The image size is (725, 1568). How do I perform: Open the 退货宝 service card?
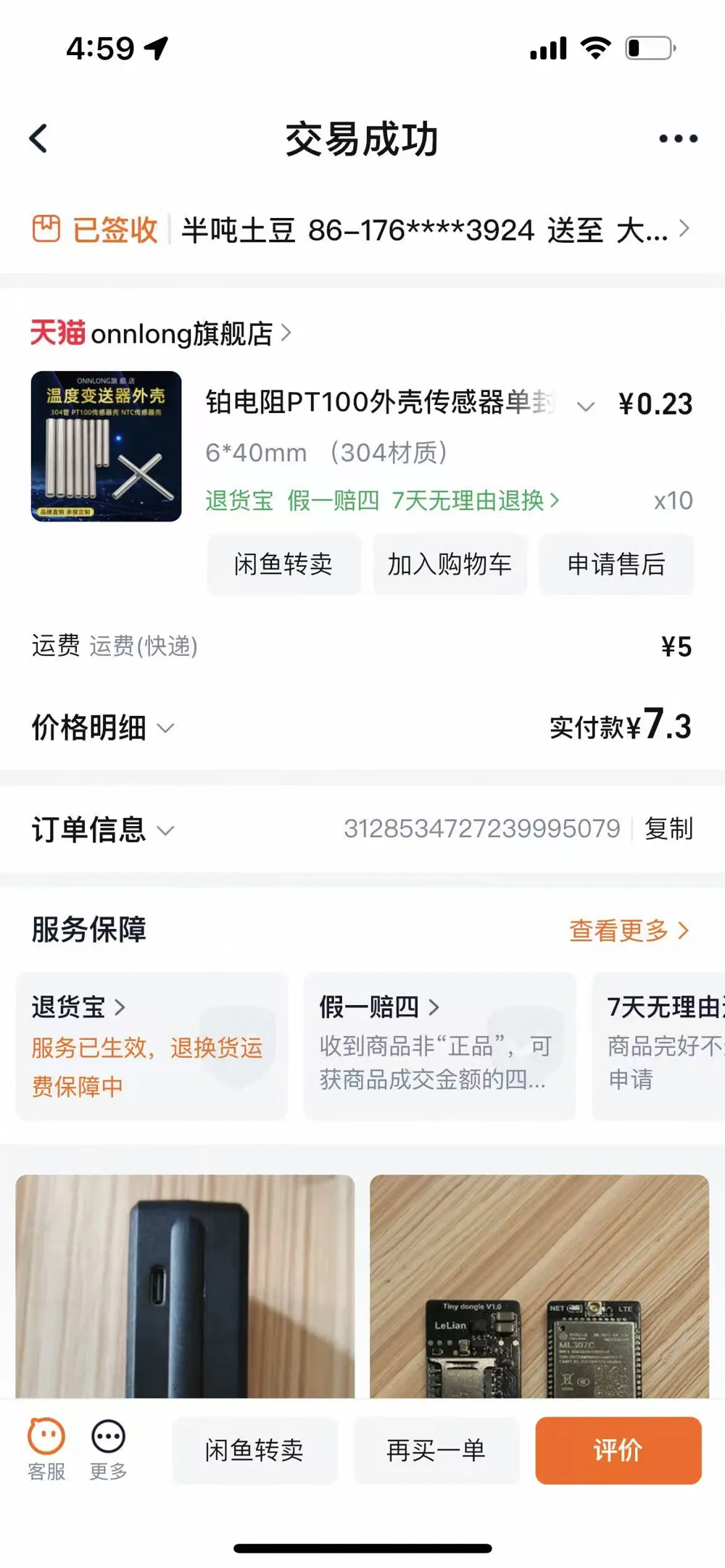(152, 1046)
